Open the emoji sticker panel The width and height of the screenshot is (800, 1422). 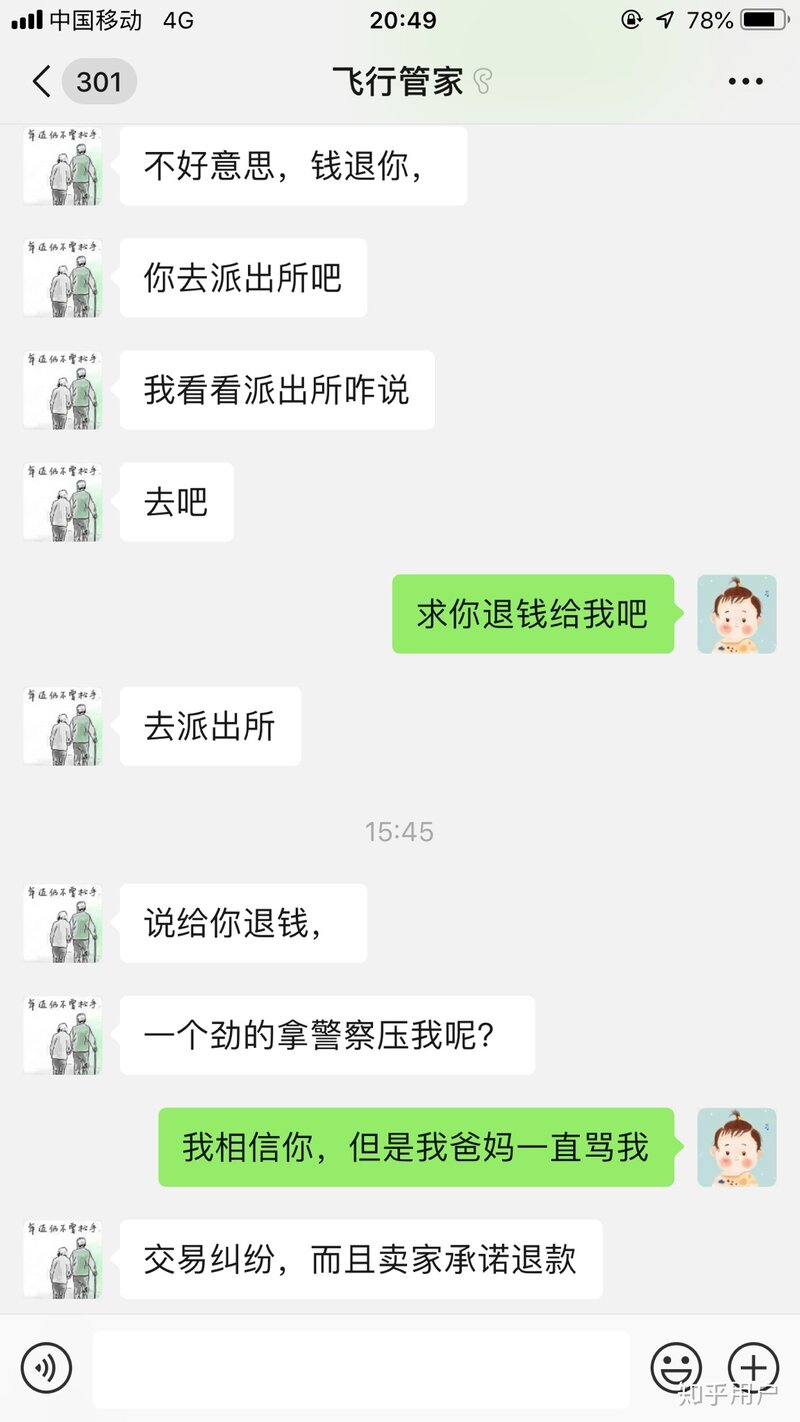[675, 1368]
